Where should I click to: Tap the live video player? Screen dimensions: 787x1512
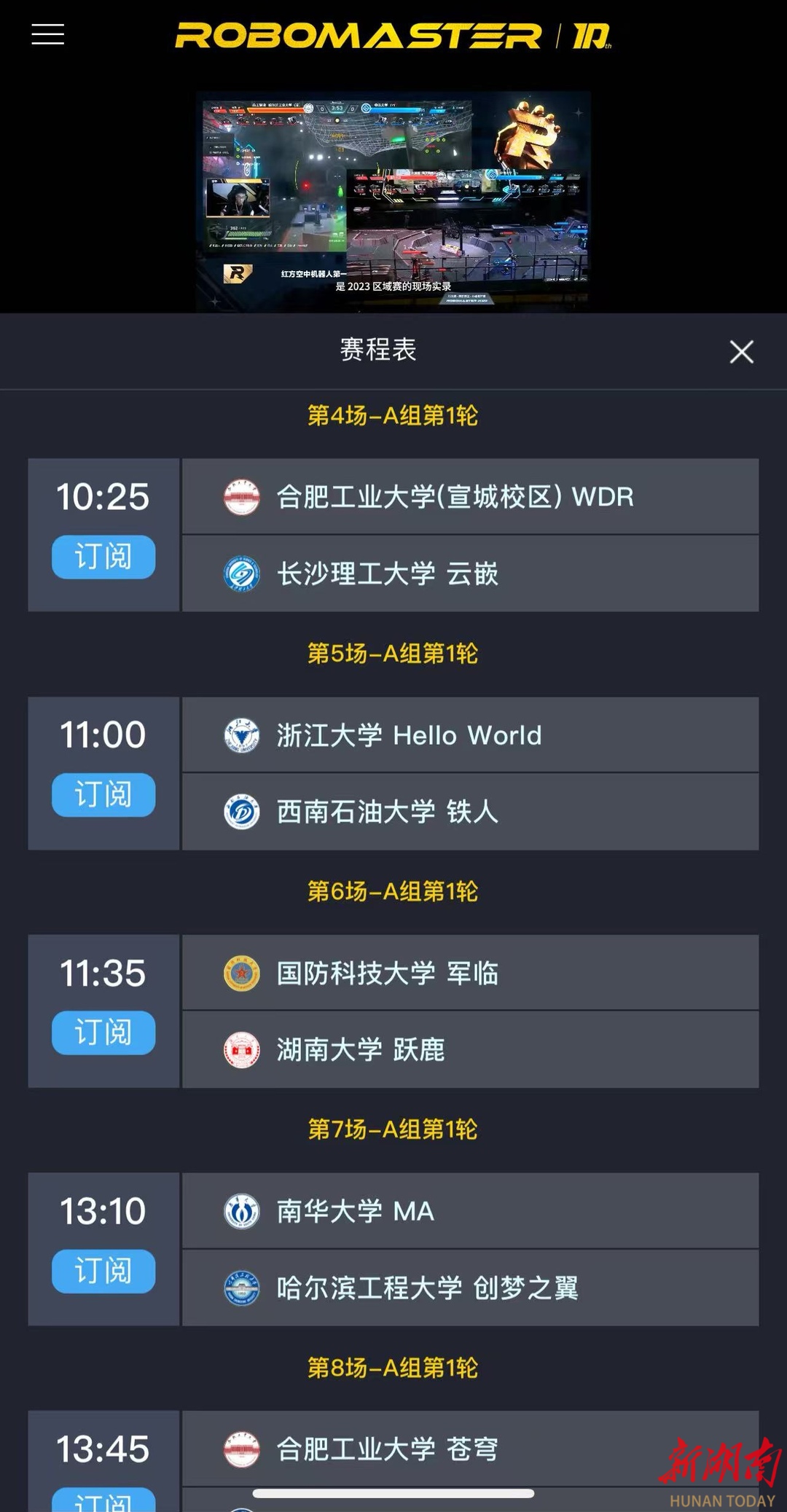tap(393, 202)
